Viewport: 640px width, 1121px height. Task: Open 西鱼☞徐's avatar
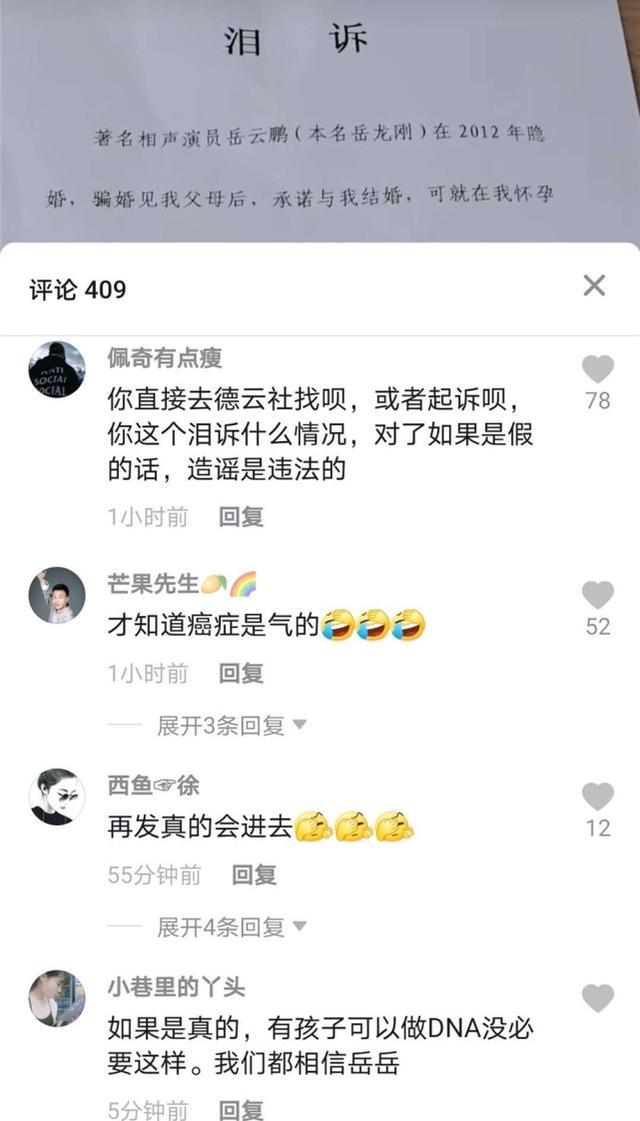pyautogui.click(x=56, y=797)
